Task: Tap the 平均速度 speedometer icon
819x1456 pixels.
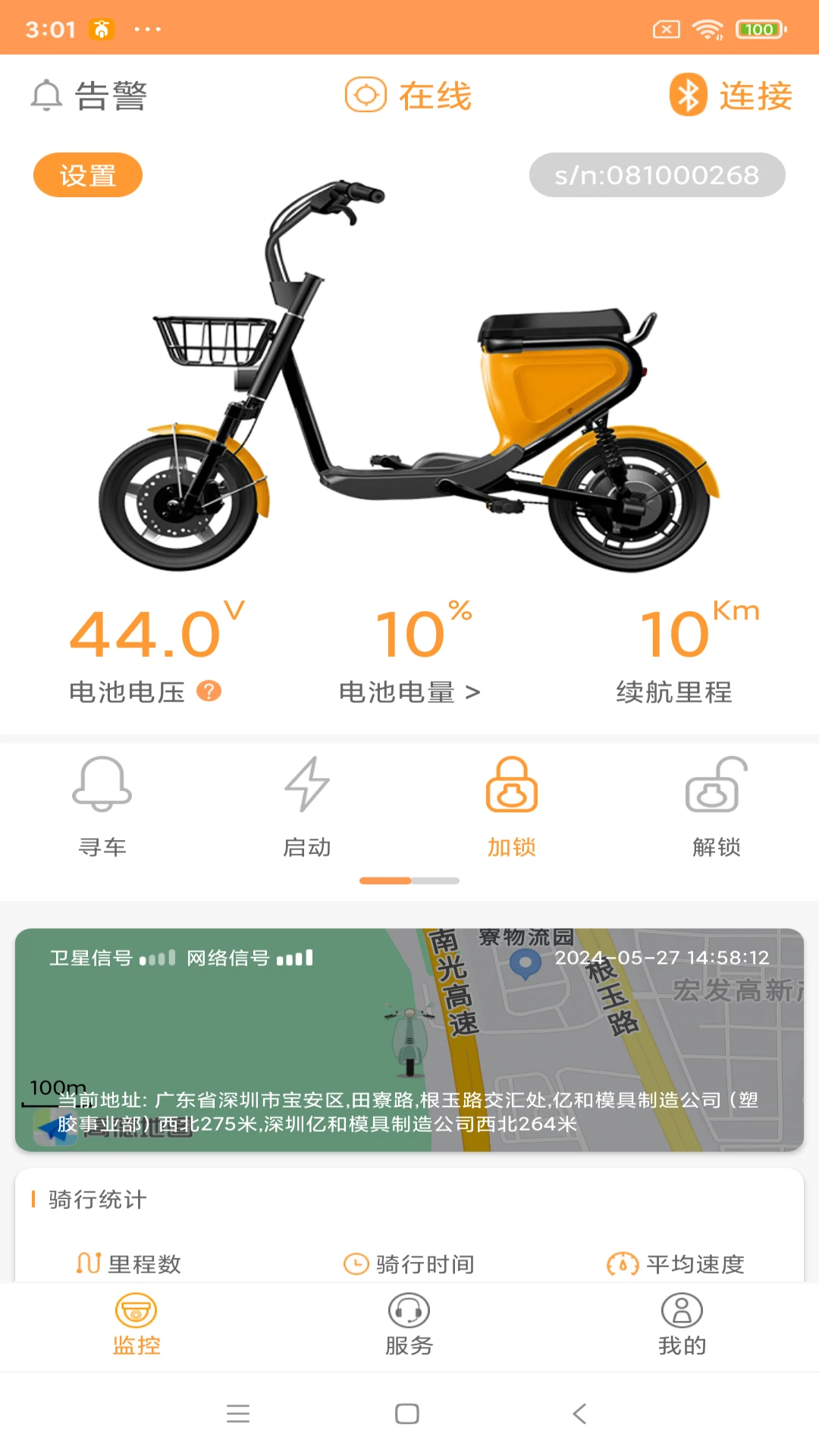Action: (x=623, y=1263)
